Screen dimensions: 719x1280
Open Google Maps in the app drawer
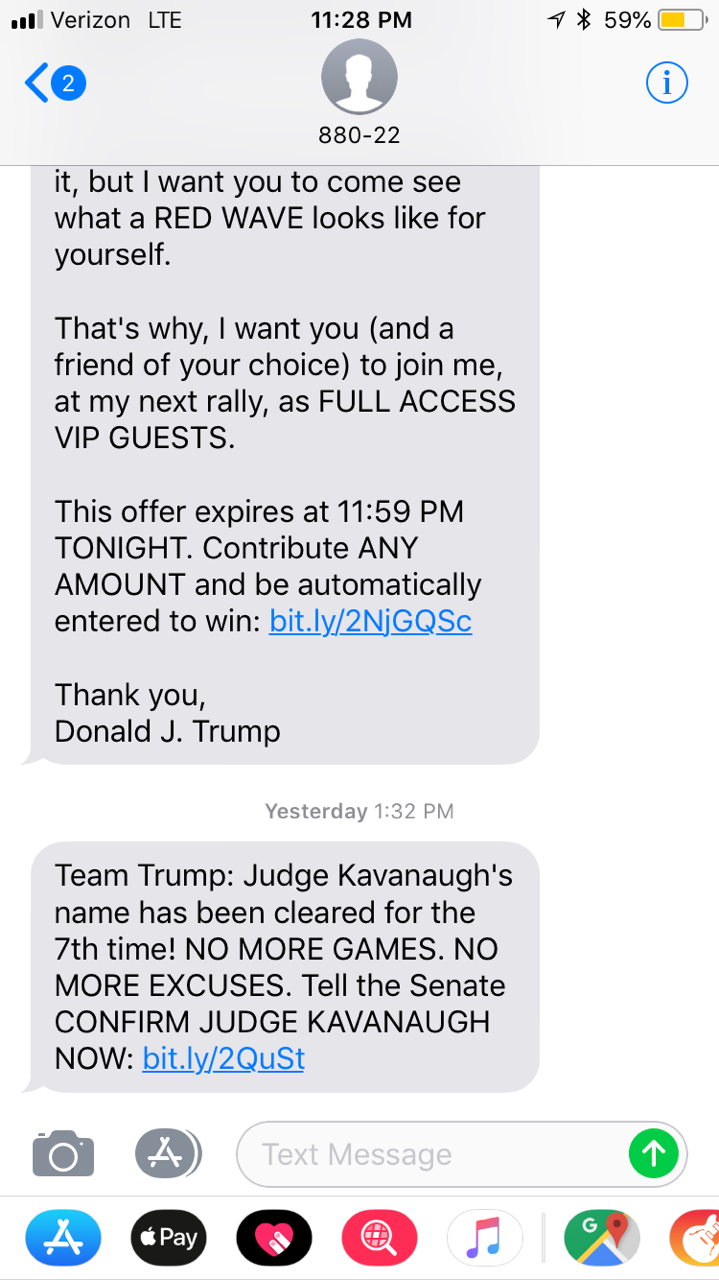click(x=601, y=1238)
